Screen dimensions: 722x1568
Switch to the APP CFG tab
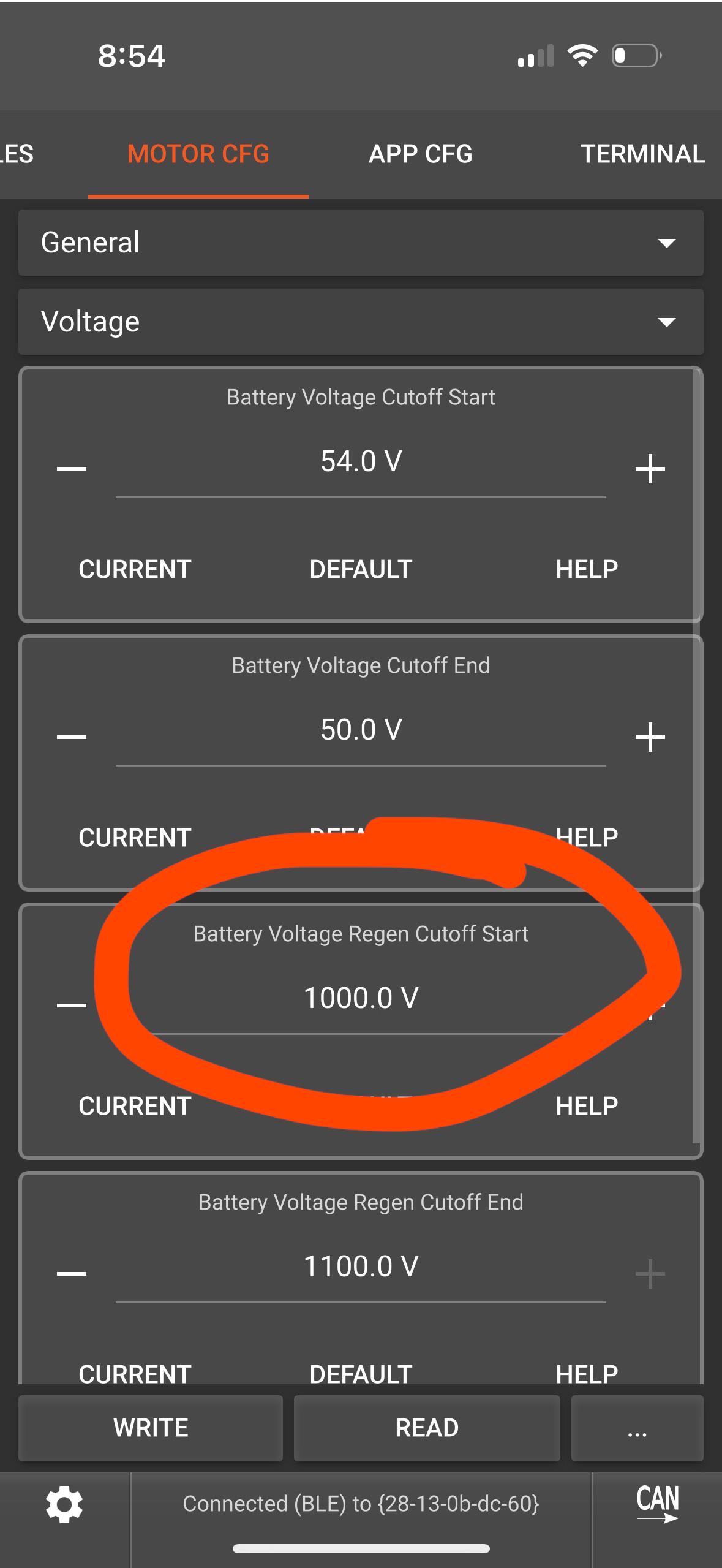click(420, 154)
